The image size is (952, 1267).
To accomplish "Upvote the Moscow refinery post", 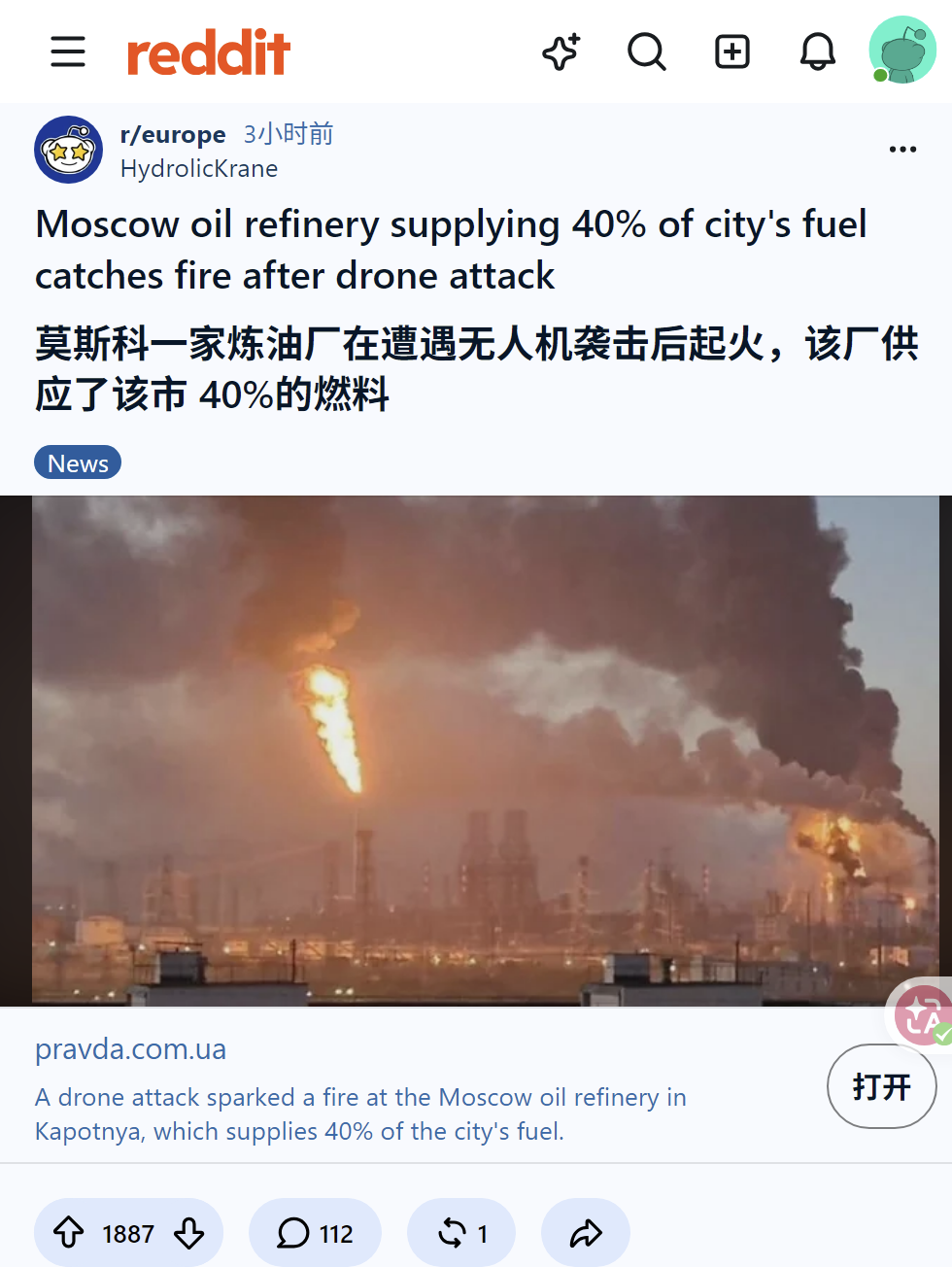I will coord(68,1233).
